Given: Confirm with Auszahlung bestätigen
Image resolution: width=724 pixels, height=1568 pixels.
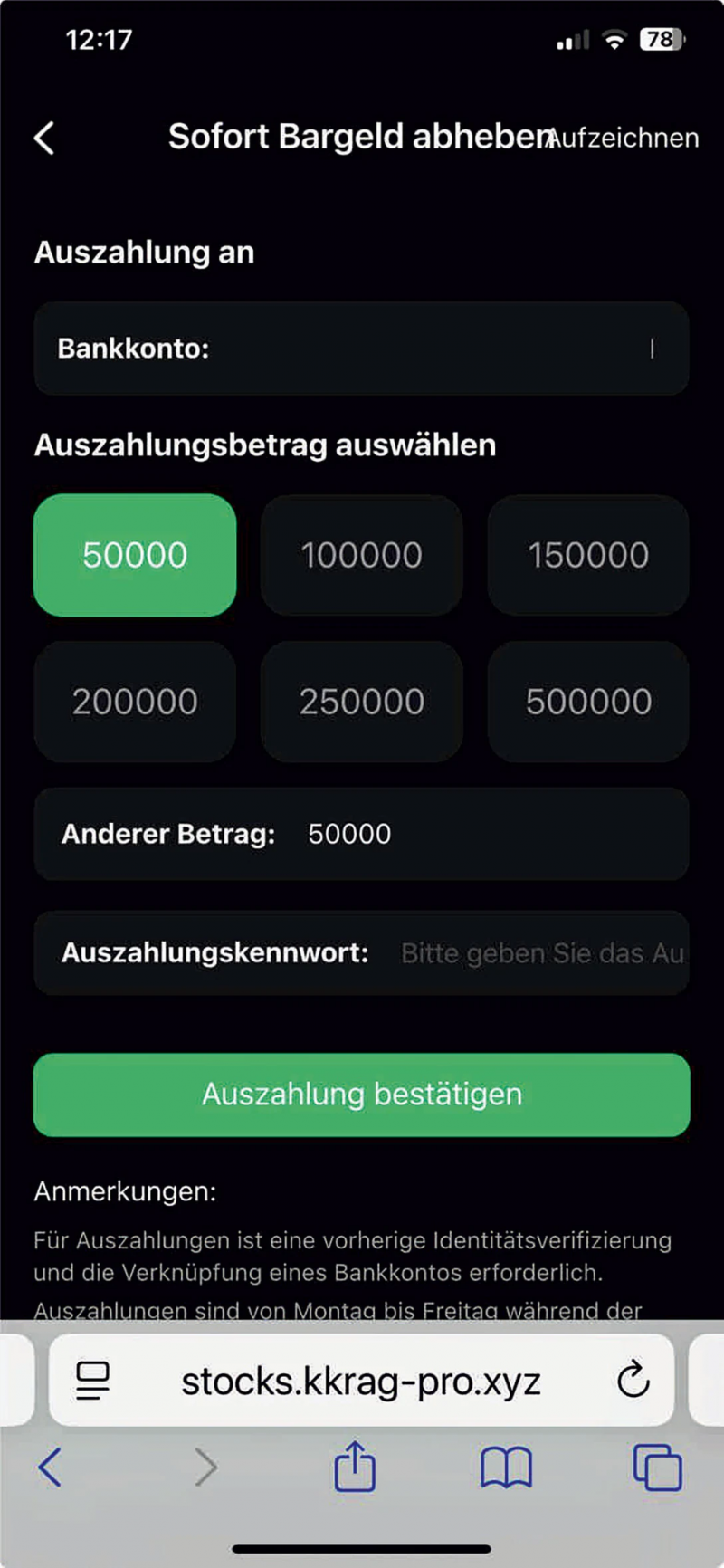Looking at the screenshot, I should [x=362, y=1095].
